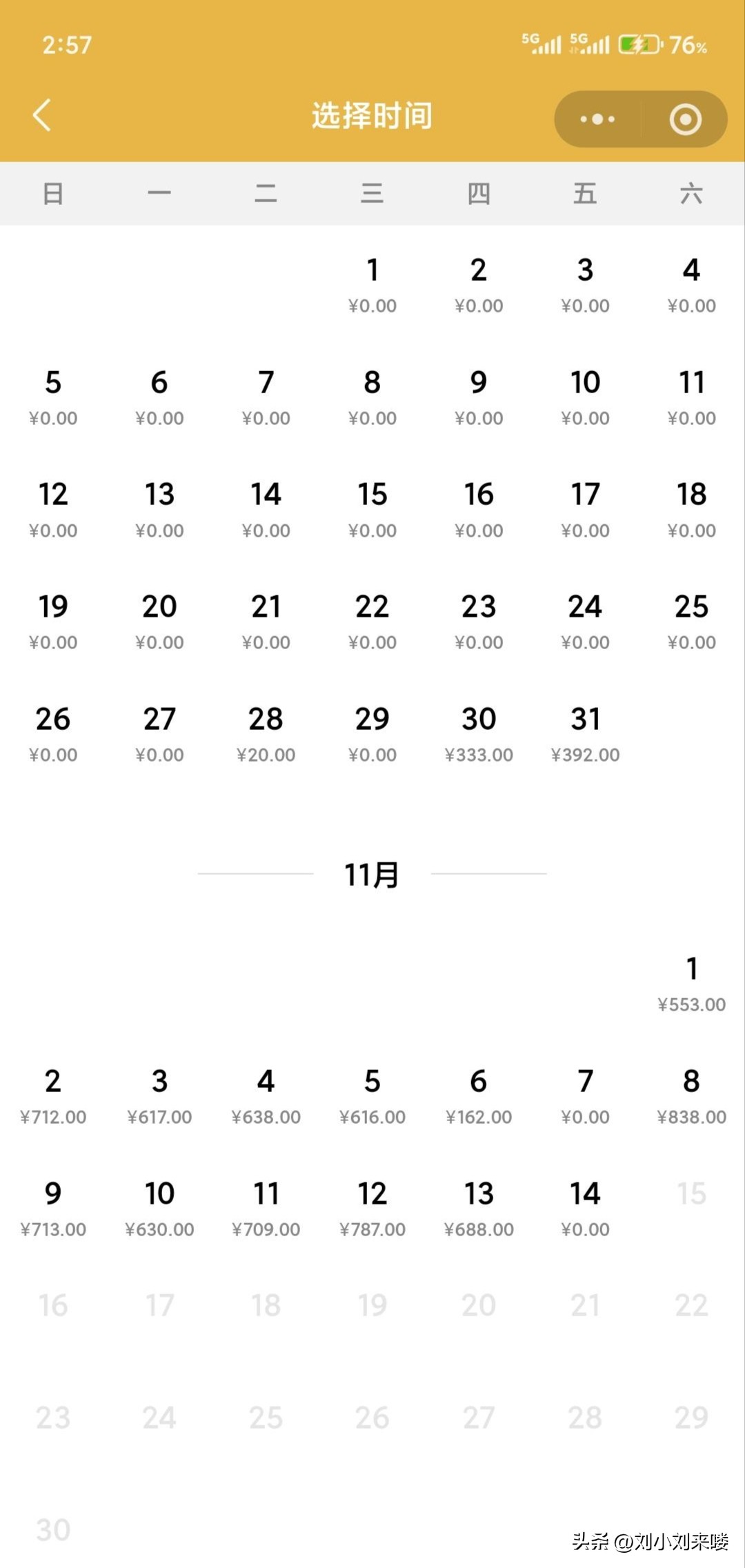745x1568 pixels.
Task: Select November 8 priced ¥838.00
Action: pos(691,1097)
